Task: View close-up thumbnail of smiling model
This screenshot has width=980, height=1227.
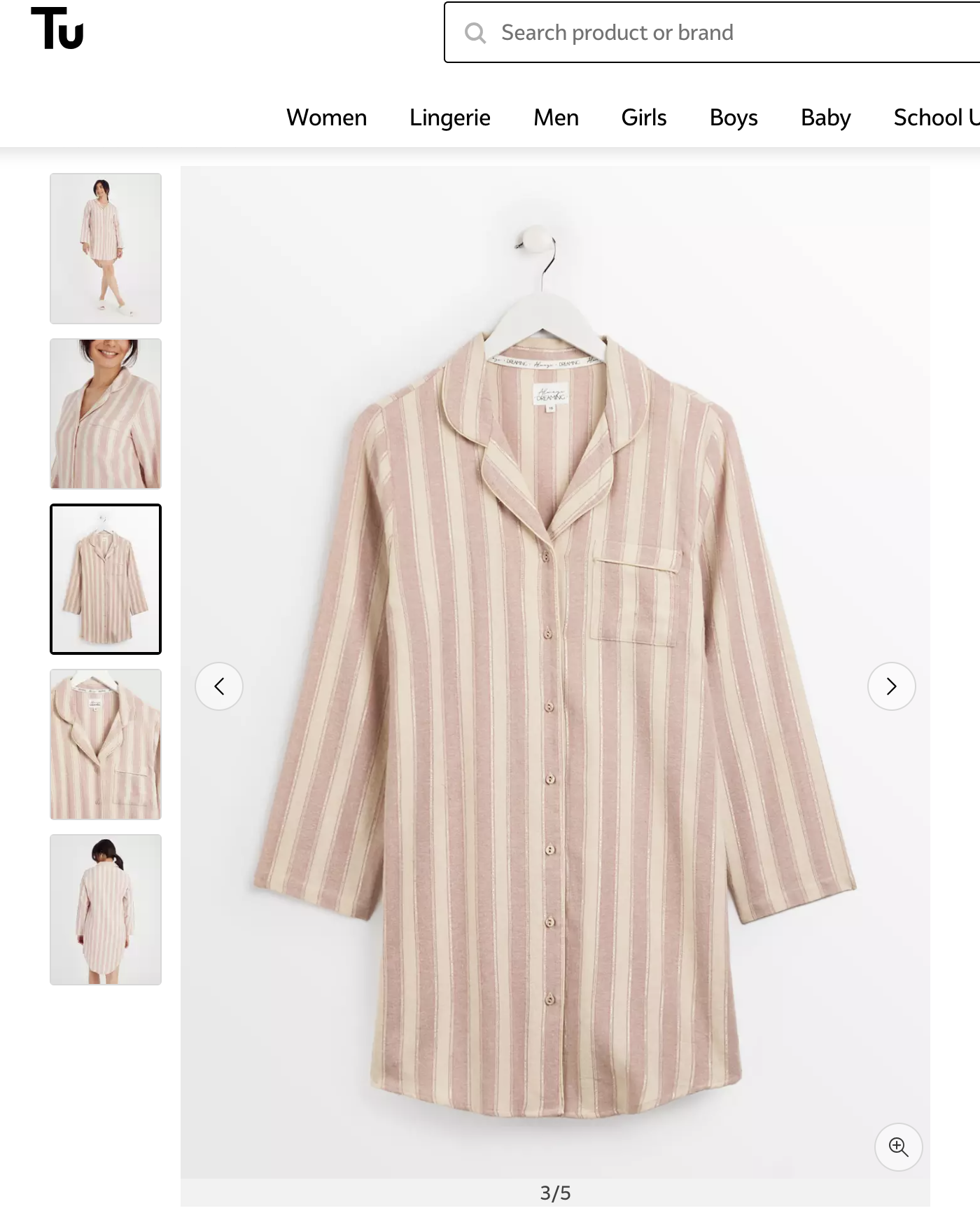Action: pos(106,414)
